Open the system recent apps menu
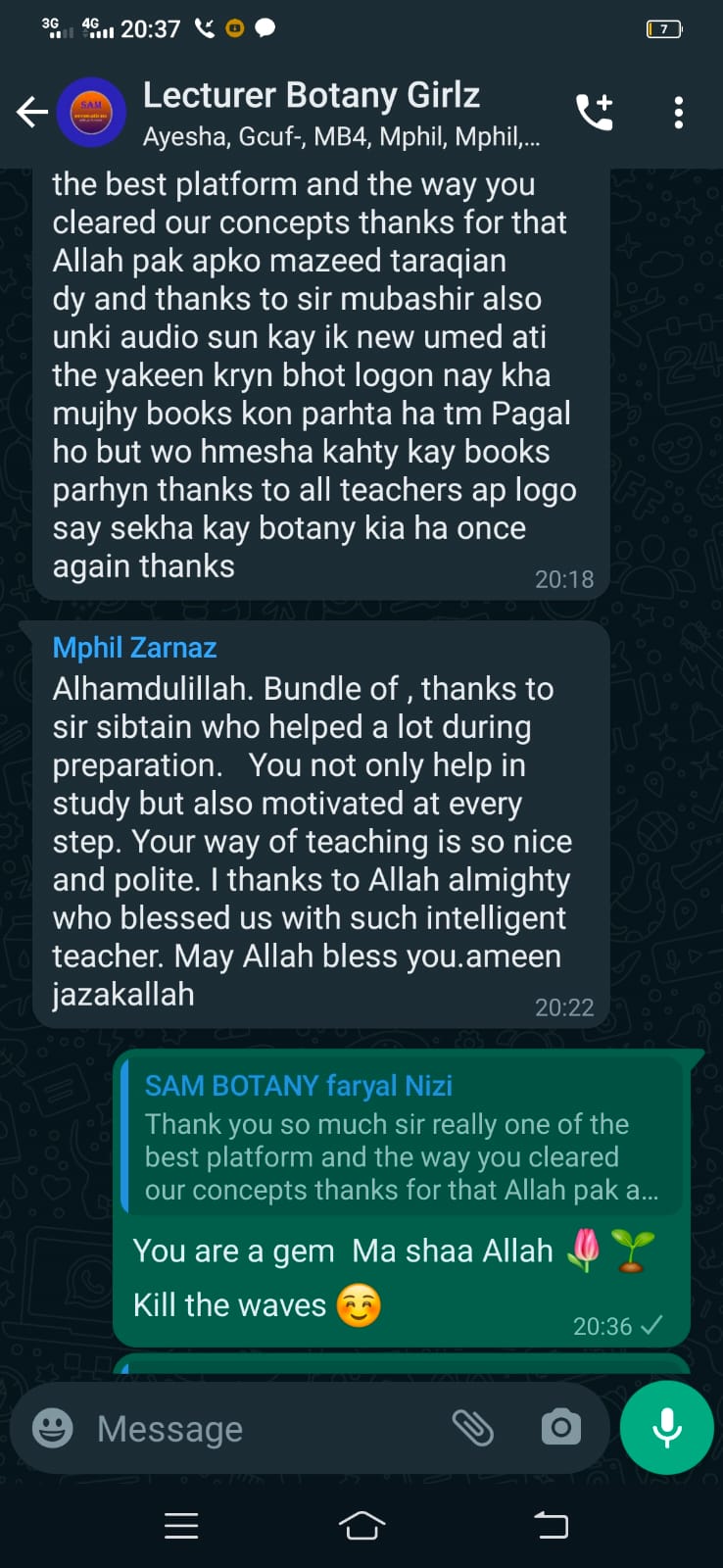The height and width of the screenshot is (1568, 723). tap(181, 1525)
